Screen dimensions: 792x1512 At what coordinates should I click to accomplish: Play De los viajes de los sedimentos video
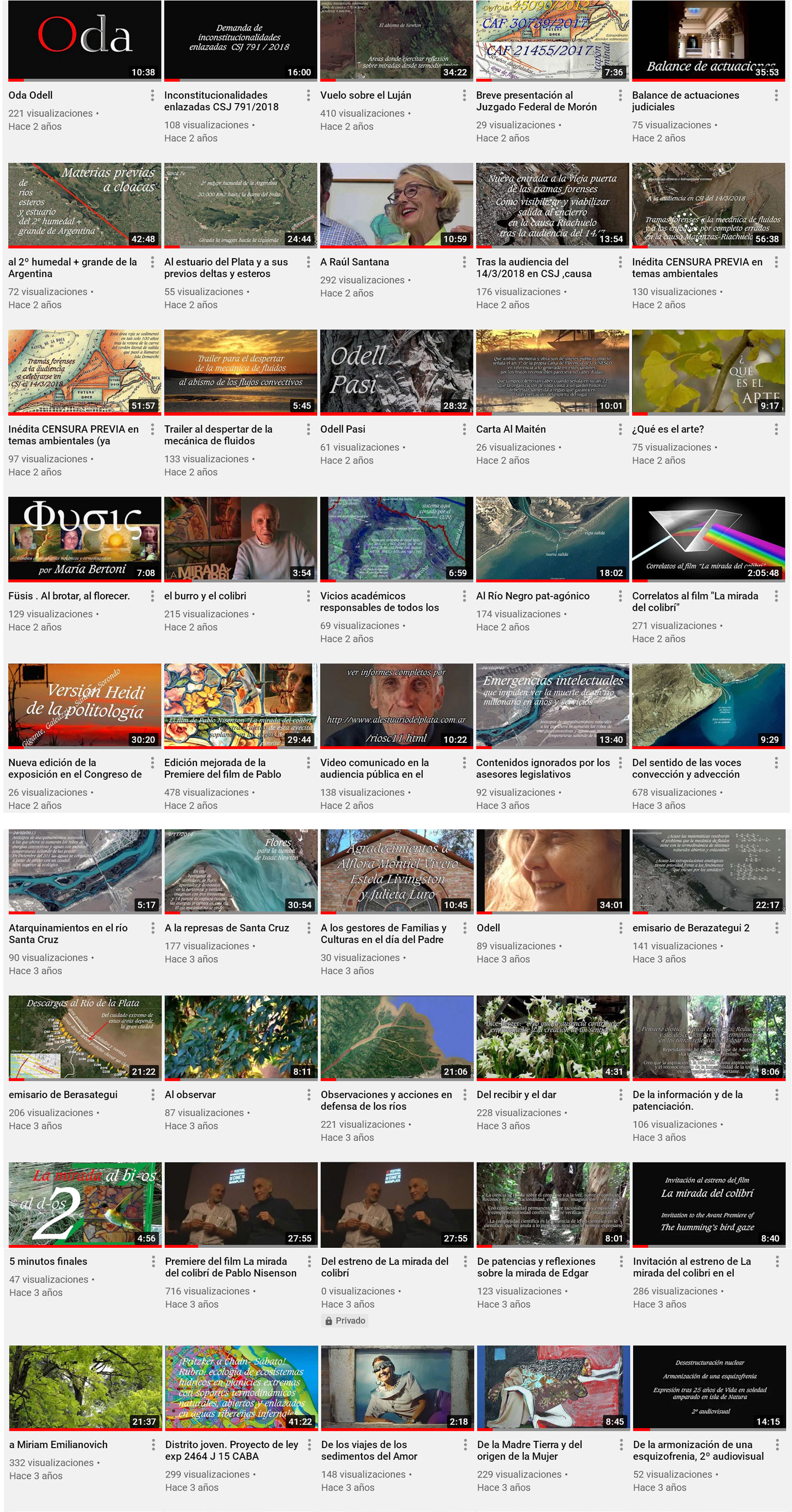click(396, 1387)
